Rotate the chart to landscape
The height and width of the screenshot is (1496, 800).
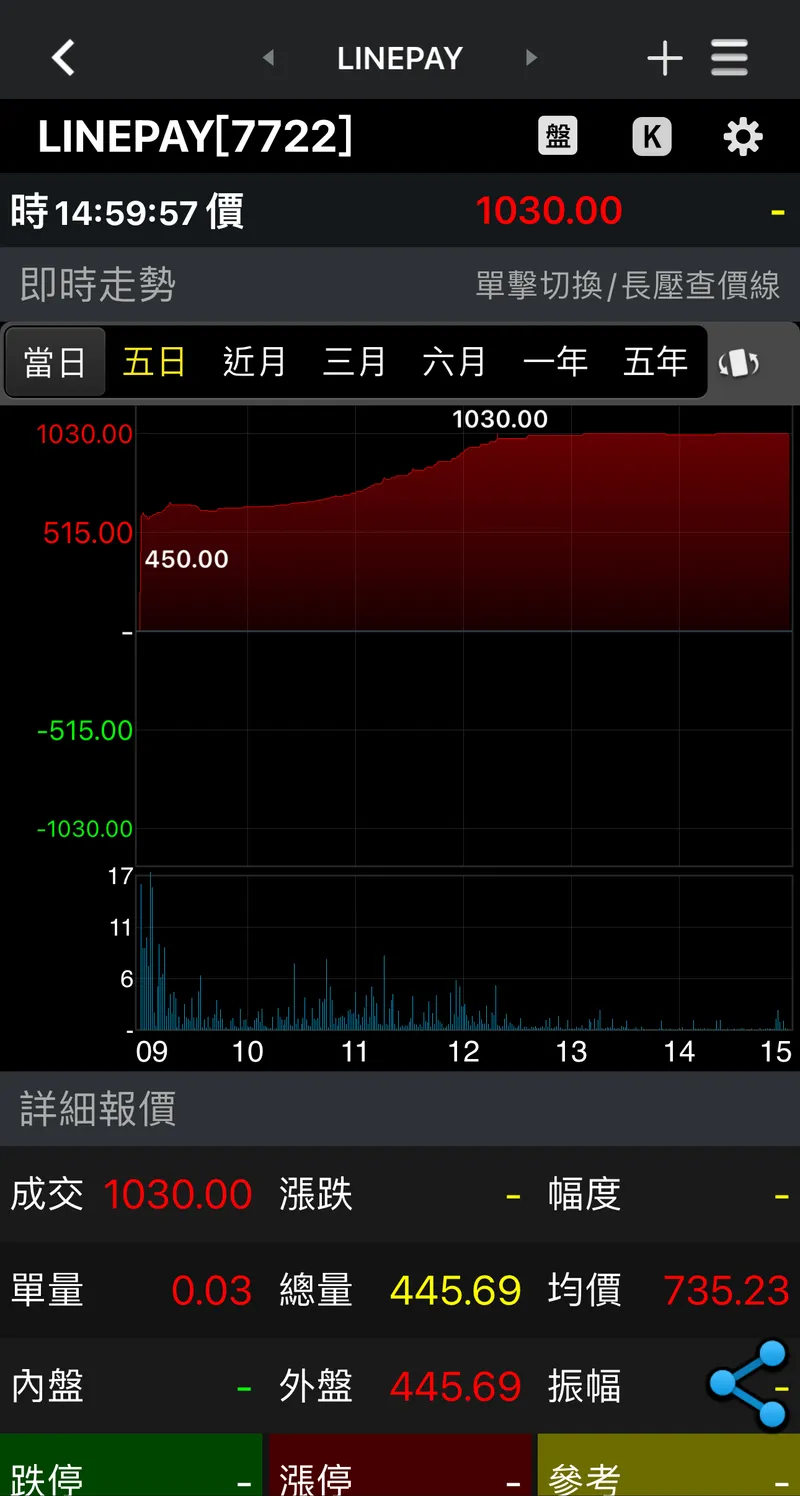739,363
